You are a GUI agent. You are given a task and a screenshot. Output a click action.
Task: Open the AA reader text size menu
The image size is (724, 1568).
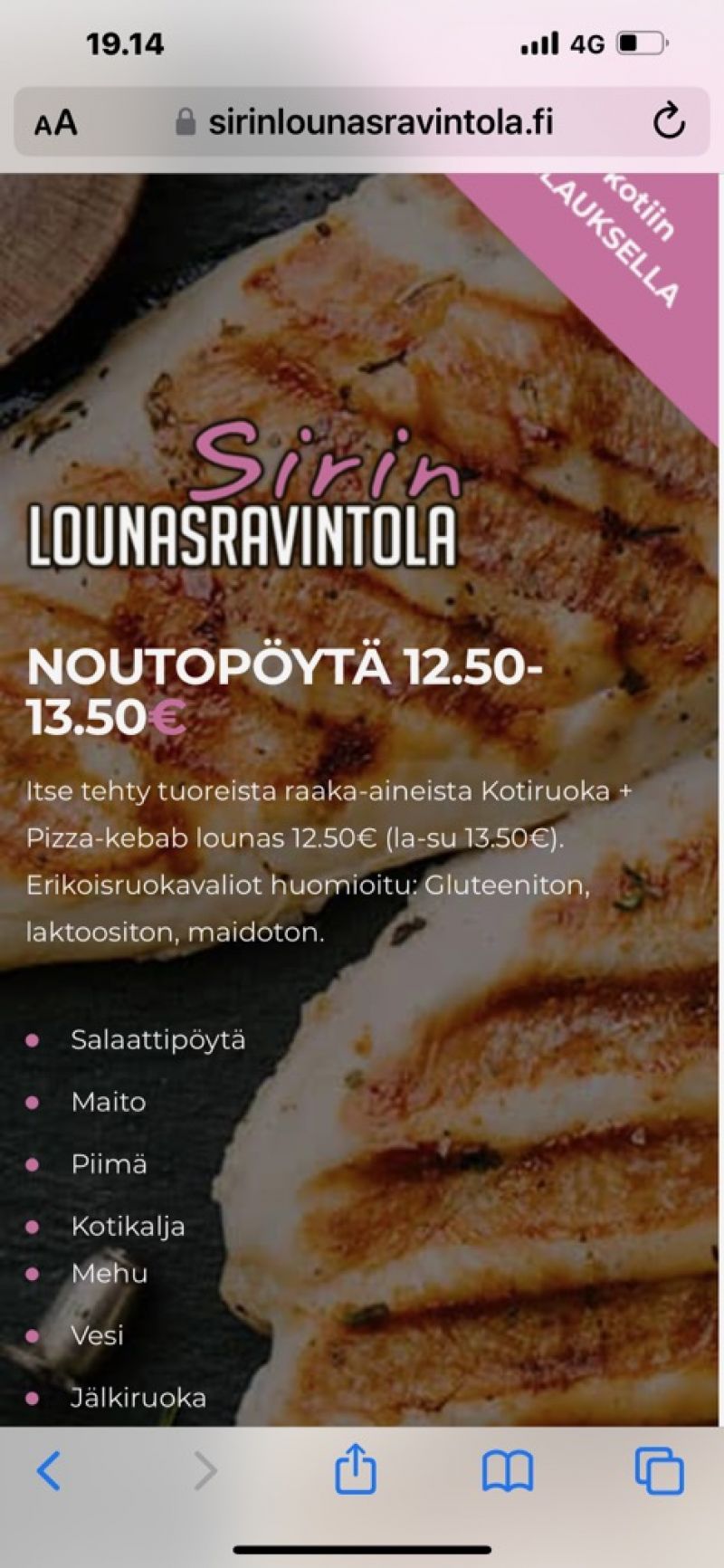coord(55,122)
